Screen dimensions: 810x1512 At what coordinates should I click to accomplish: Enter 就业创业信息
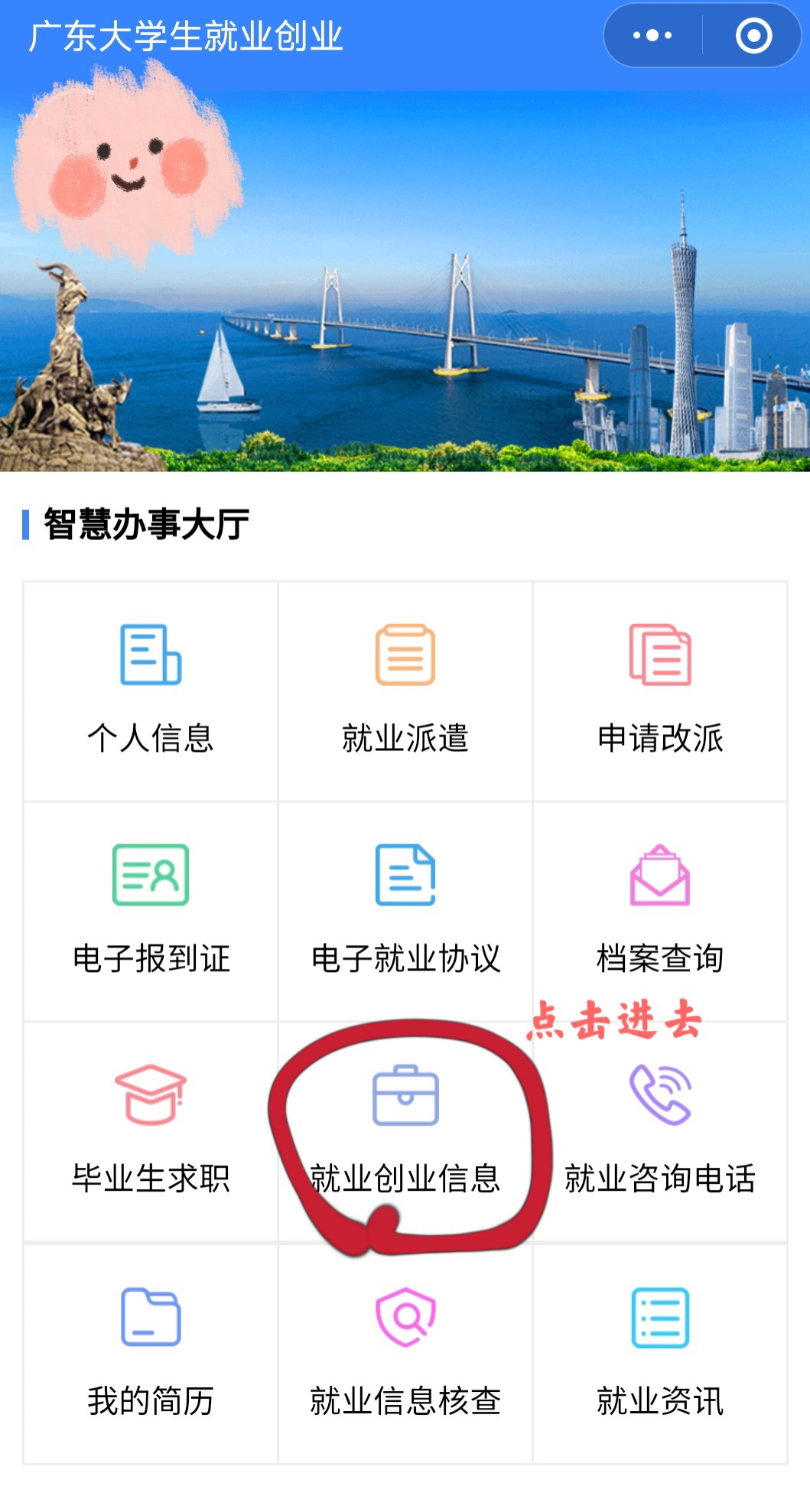(x=405, y=1130)
